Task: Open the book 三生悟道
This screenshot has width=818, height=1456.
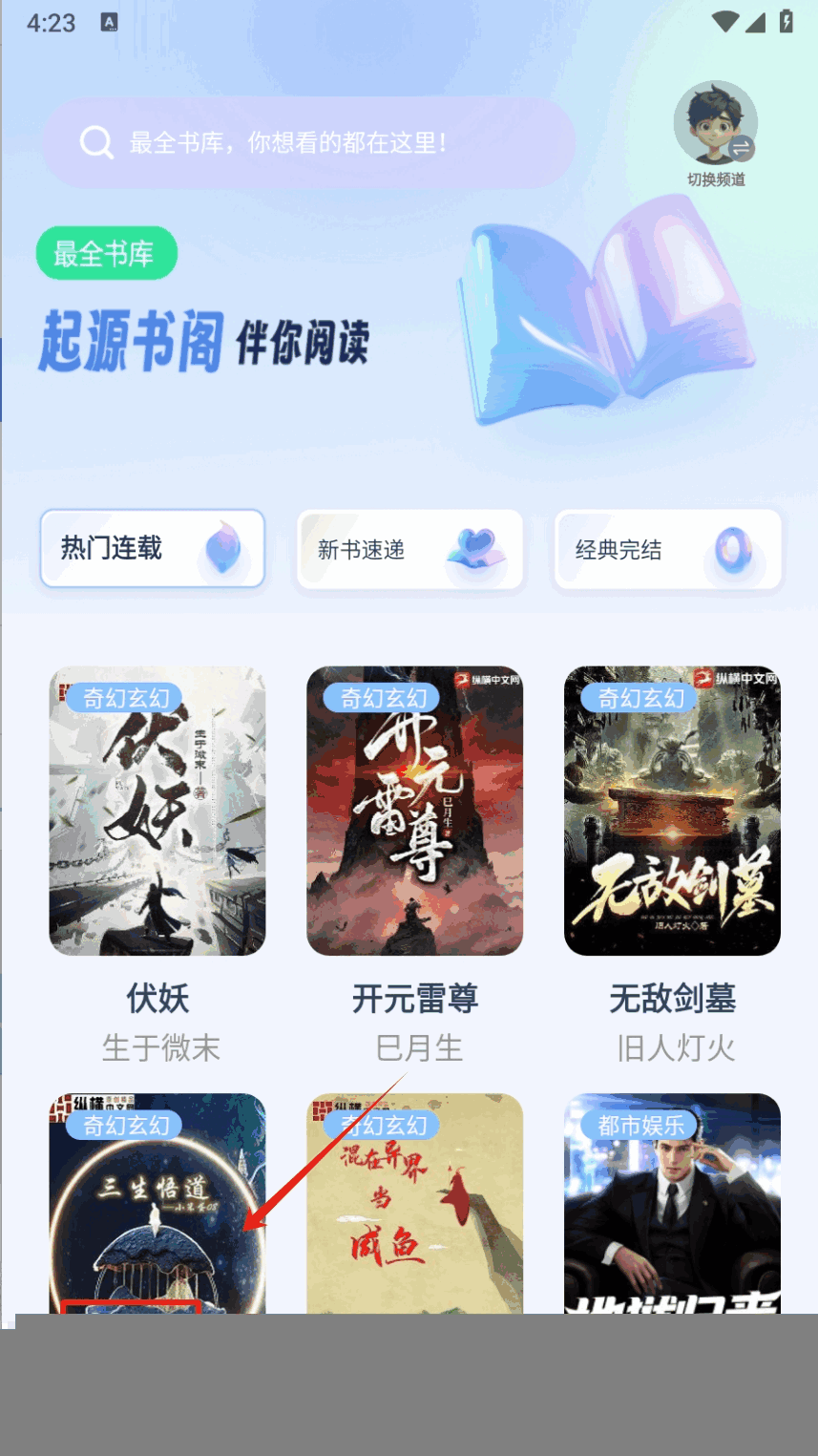Action: pos(157,1203)
